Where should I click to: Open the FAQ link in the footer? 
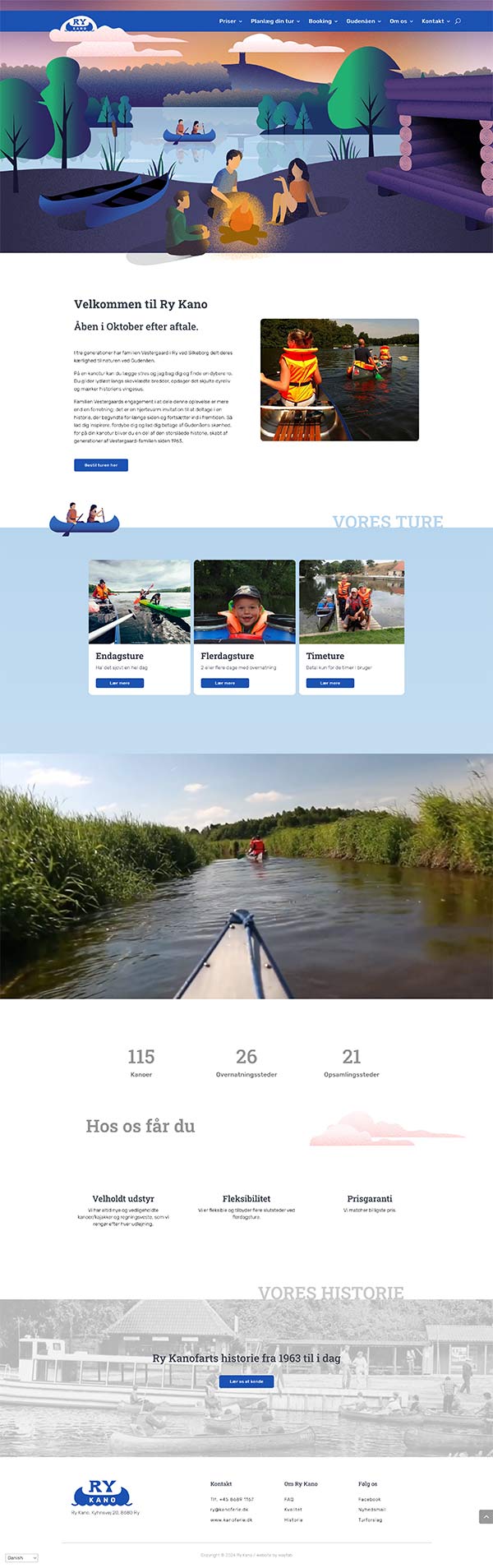point(289,1499)
